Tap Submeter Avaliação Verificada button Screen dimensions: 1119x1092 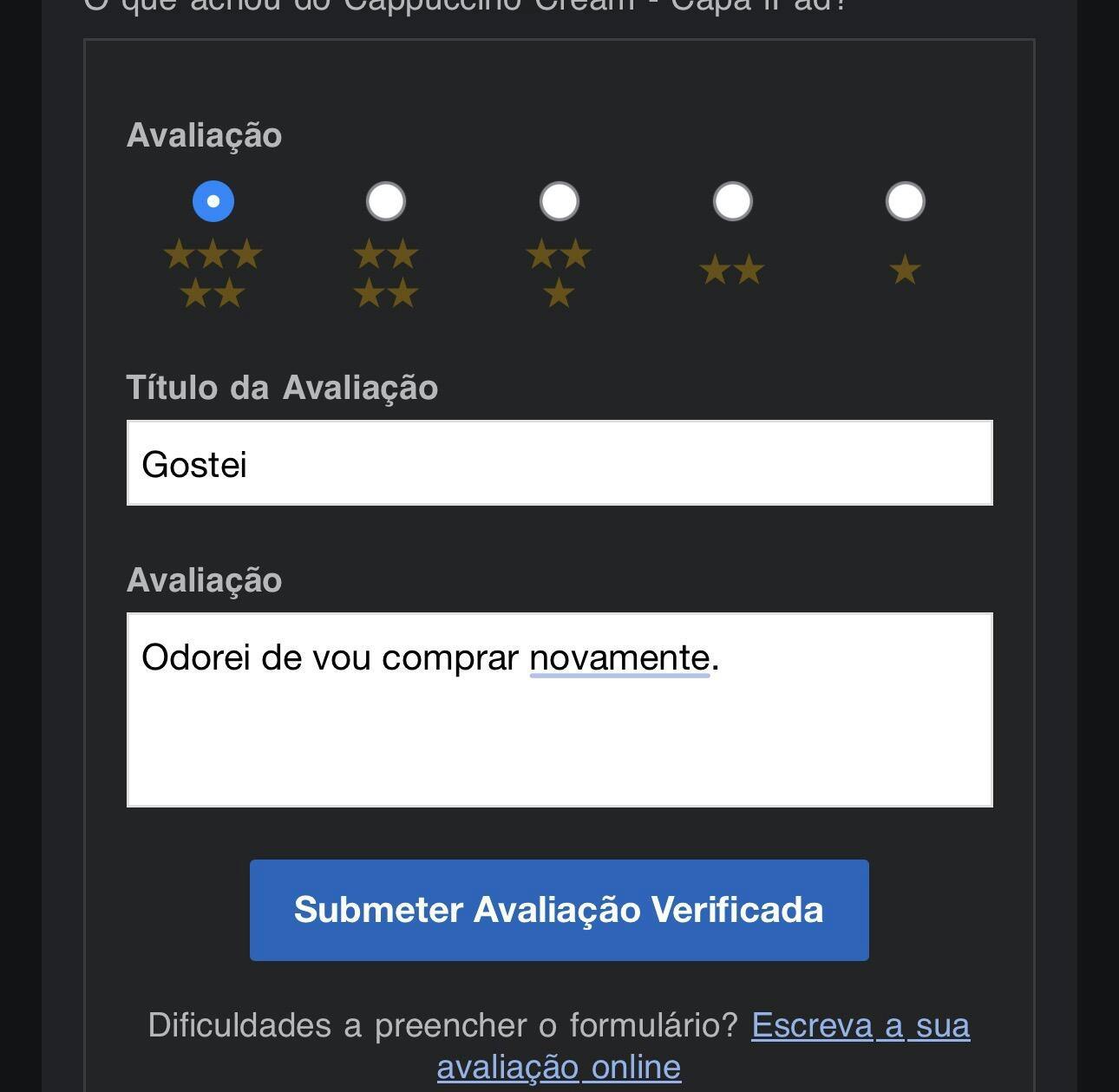[x=559, y=910]
